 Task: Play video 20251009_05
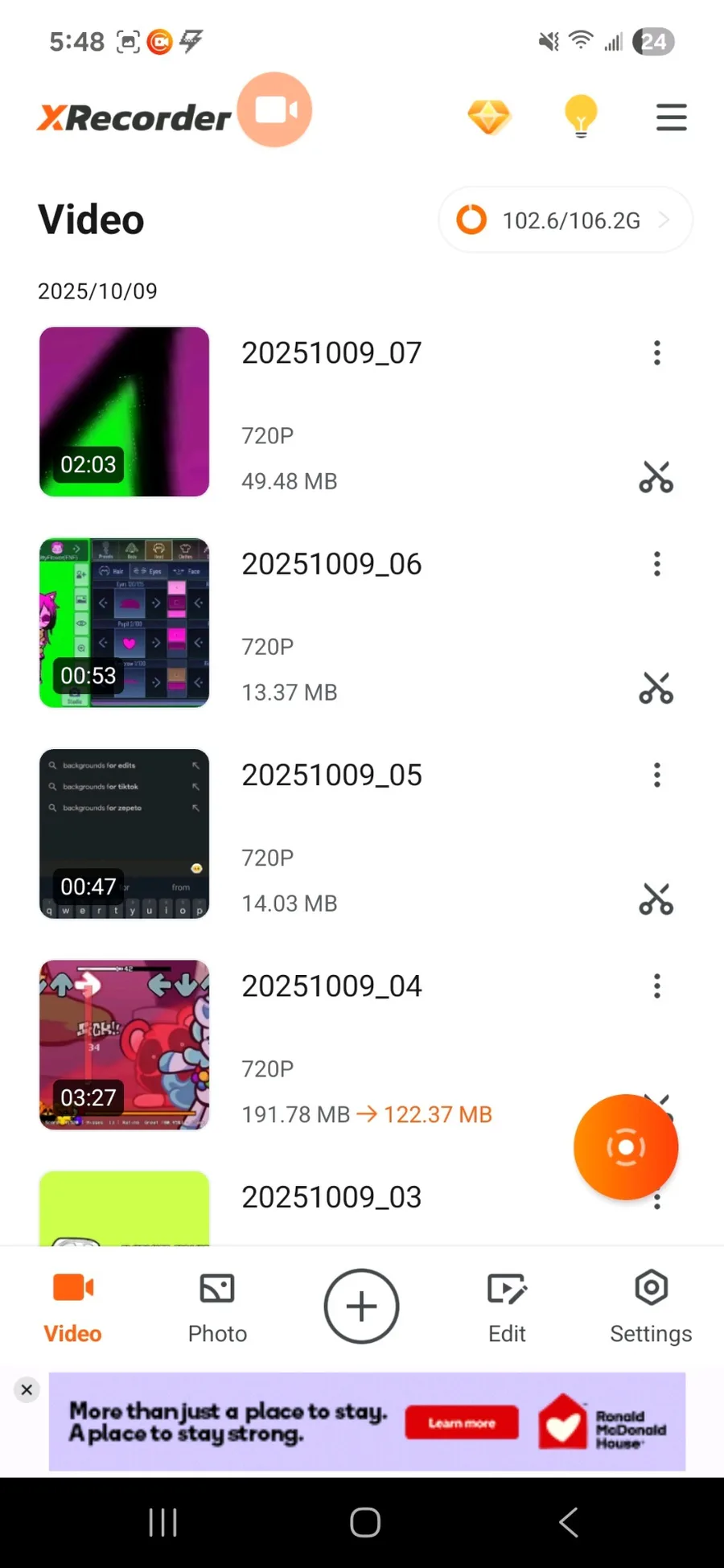click(125, 833)
